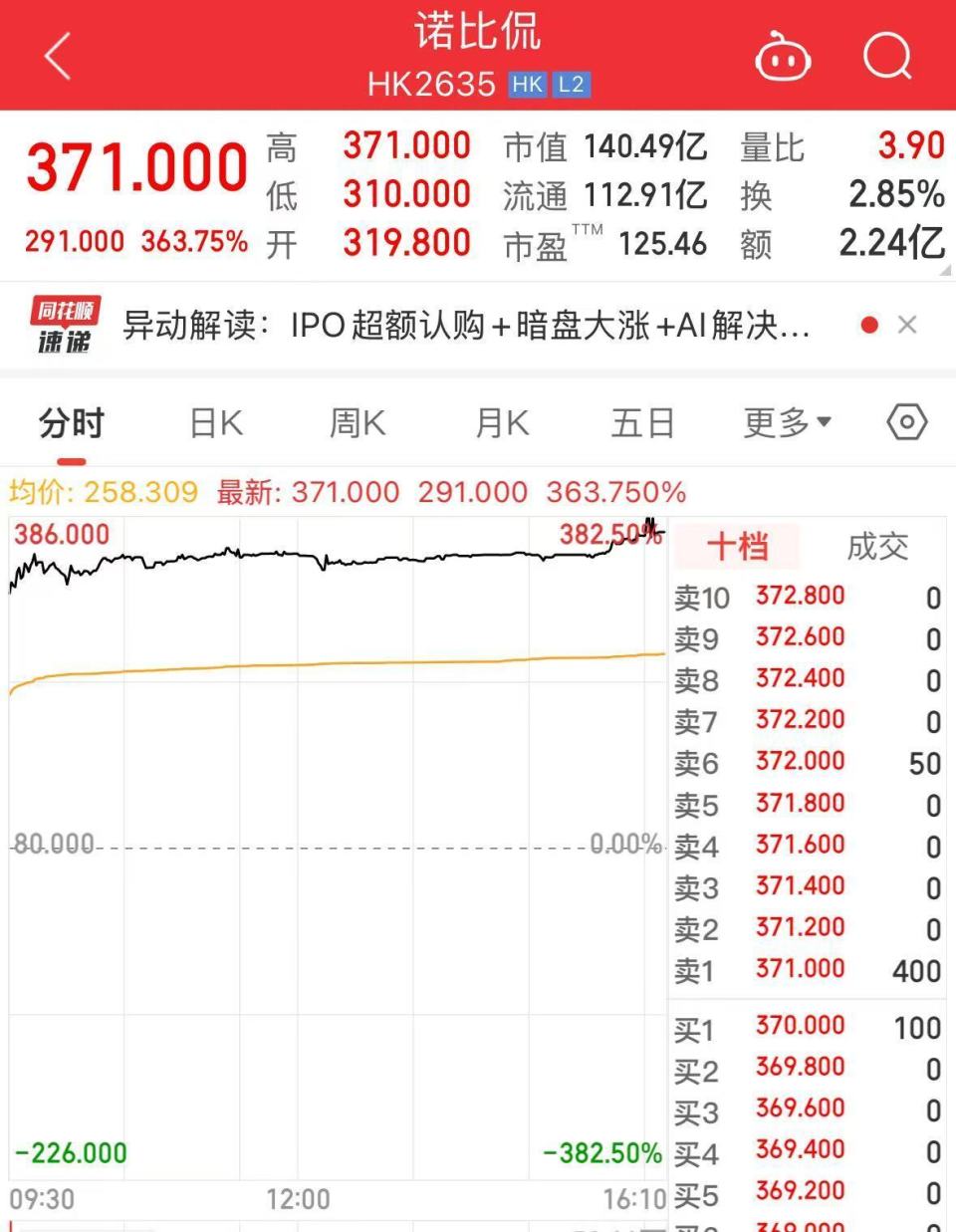The height and width of the screenshot is (1232, 956).
Task: Open the search function
Action: coord(886,57)
